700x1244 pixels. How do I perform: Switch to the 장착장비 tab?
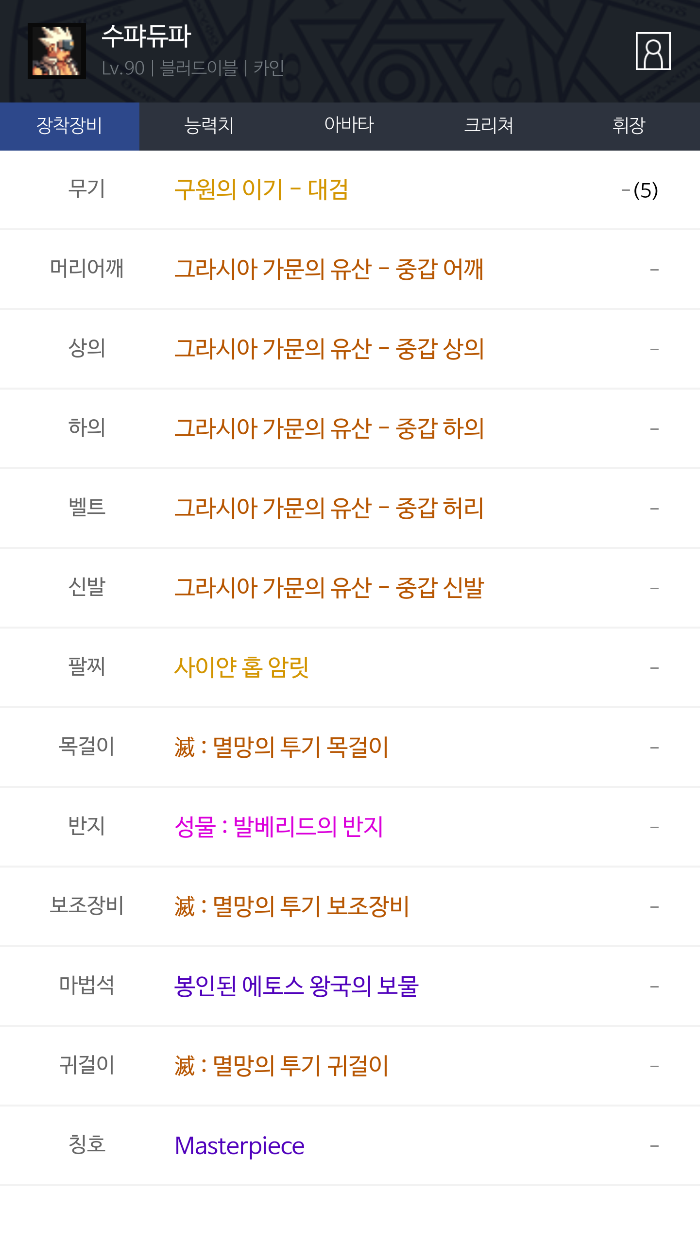click(x=69, y=126)
